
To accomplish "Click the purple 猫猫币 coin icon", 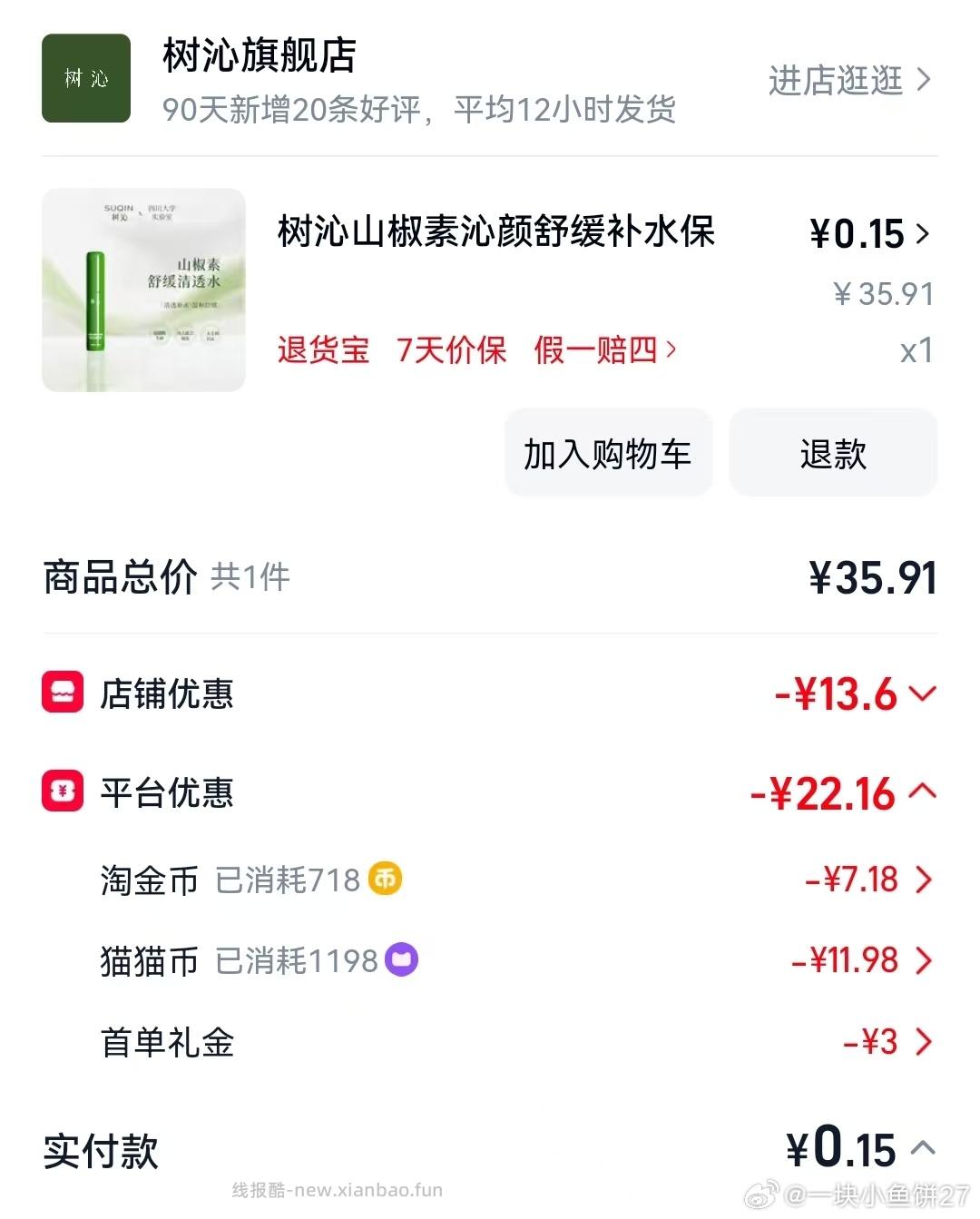I will point(399,960).
